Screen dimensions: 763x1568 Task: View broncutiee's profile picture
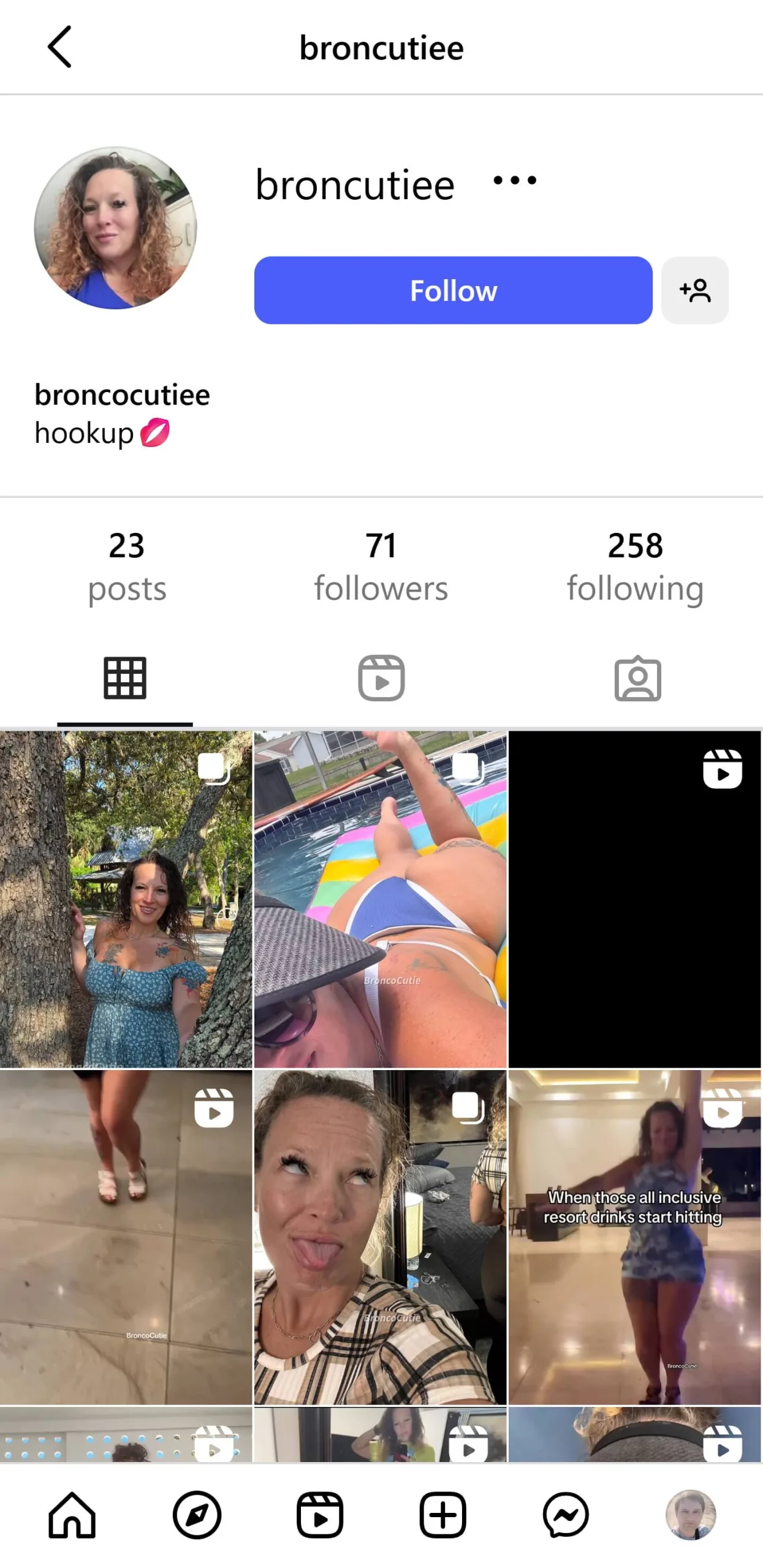point(115,228)
